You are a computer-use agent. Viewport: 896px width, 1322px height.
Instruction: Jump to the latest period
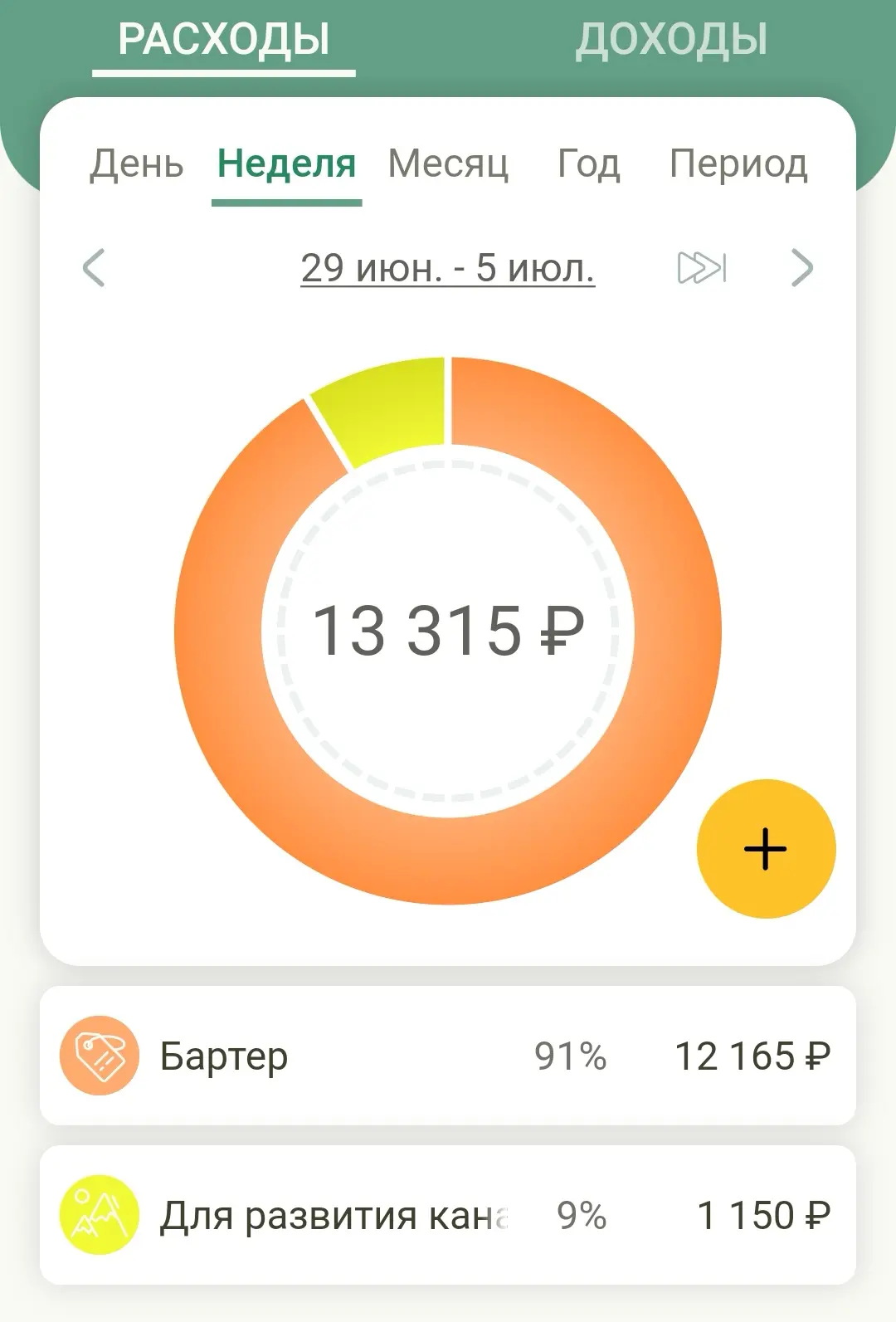702,267
